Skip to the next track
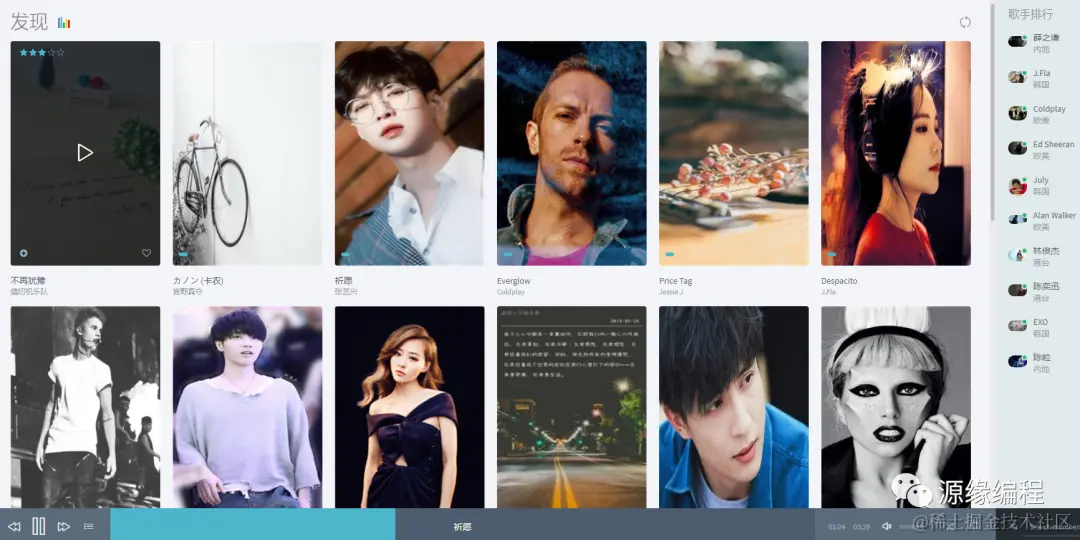Screen dimensions: 1080x540 (x=64, y=526)
